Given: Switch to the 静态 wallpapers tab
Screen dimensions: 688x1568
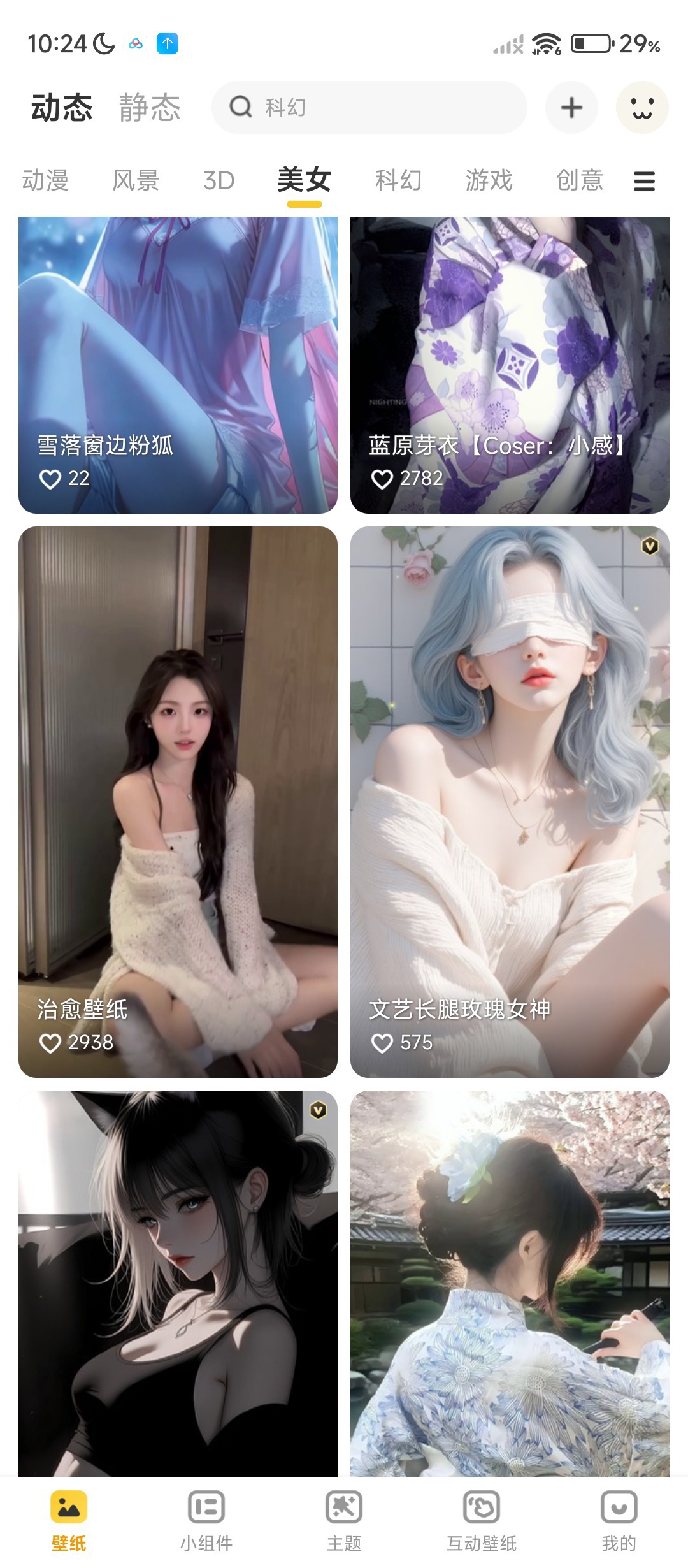Looking at the screenshot, I should tap(150, 108).
